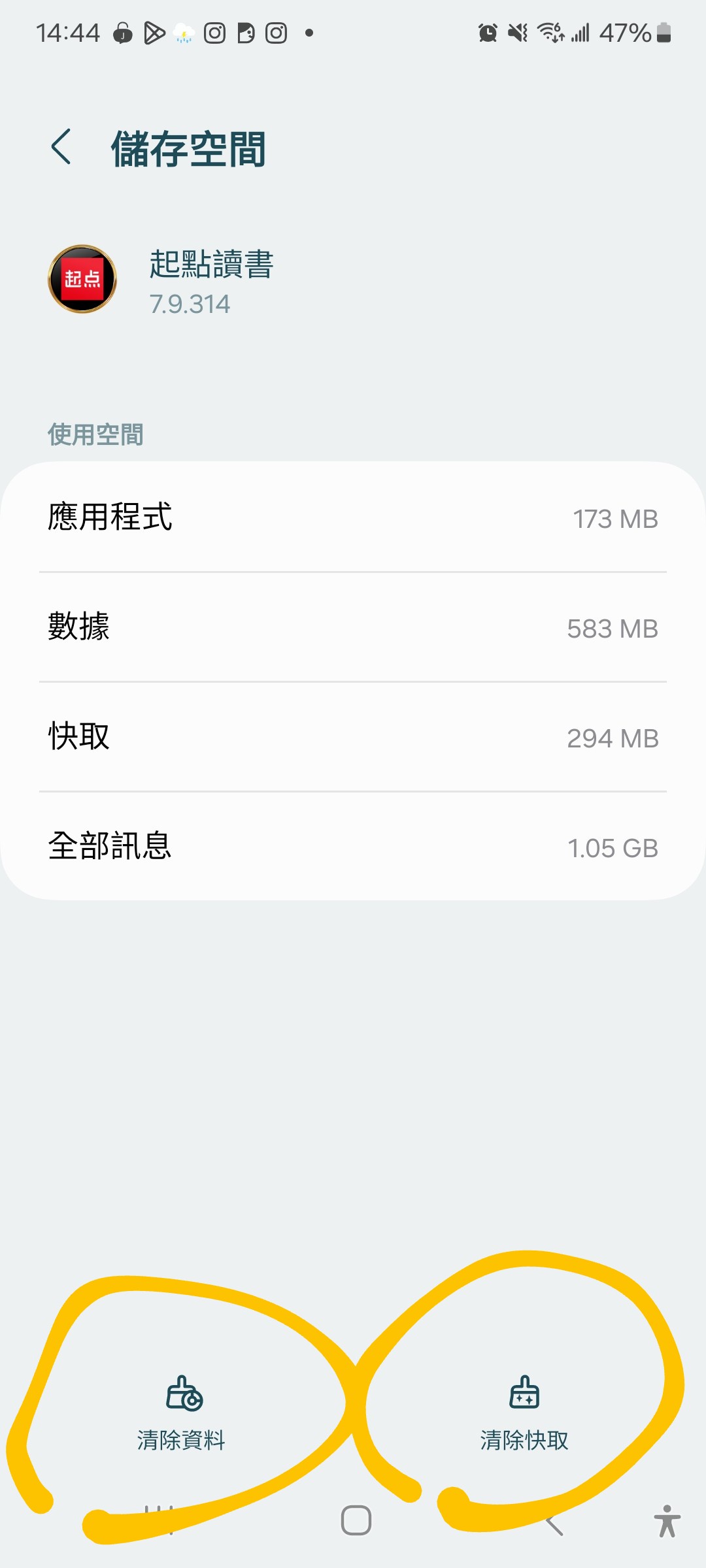Image resolution: width=706 pixels, height=1568 pixels.
Task: Go back from the 儲存空間 page
Action: pos(61,147)
